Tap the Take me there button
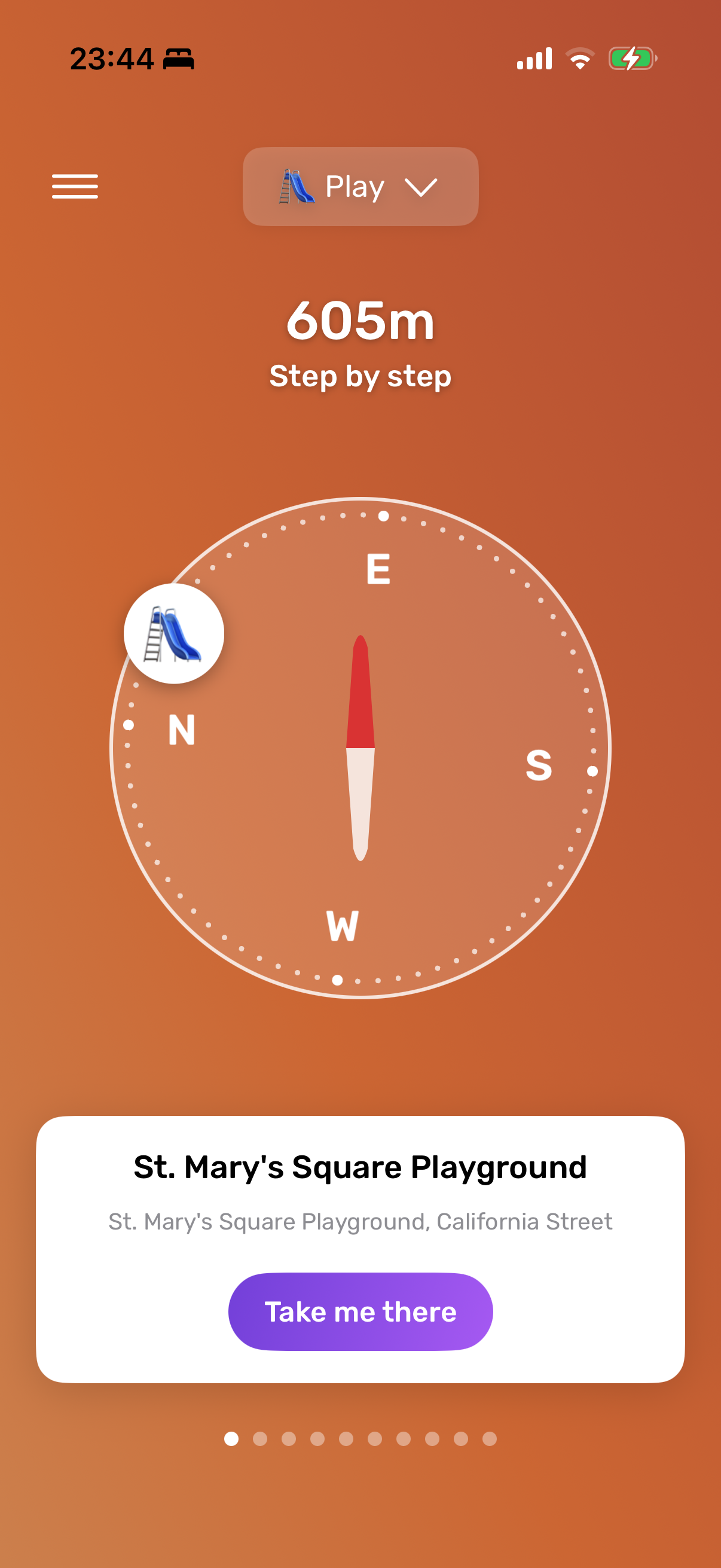This screenshot has width=721, height=1568. (x=360, y=1311)
